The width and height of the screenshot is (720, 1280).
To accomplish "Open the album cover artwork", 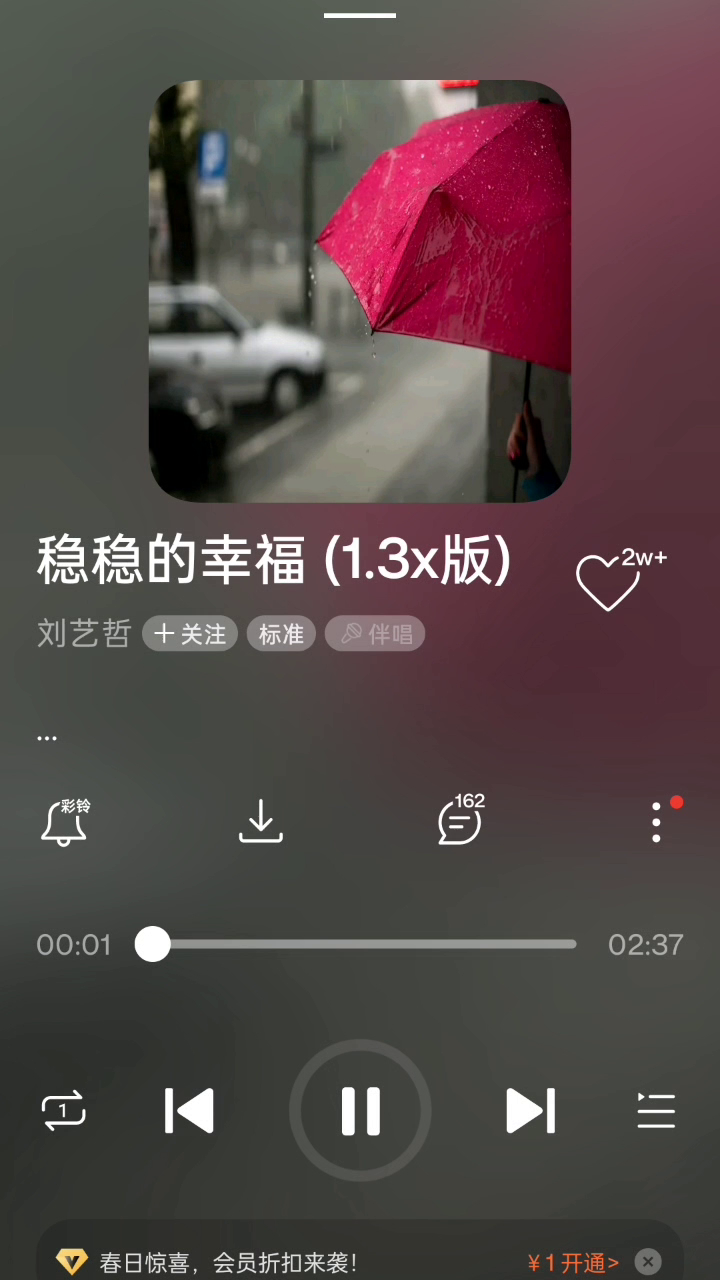I will [360, 291].
